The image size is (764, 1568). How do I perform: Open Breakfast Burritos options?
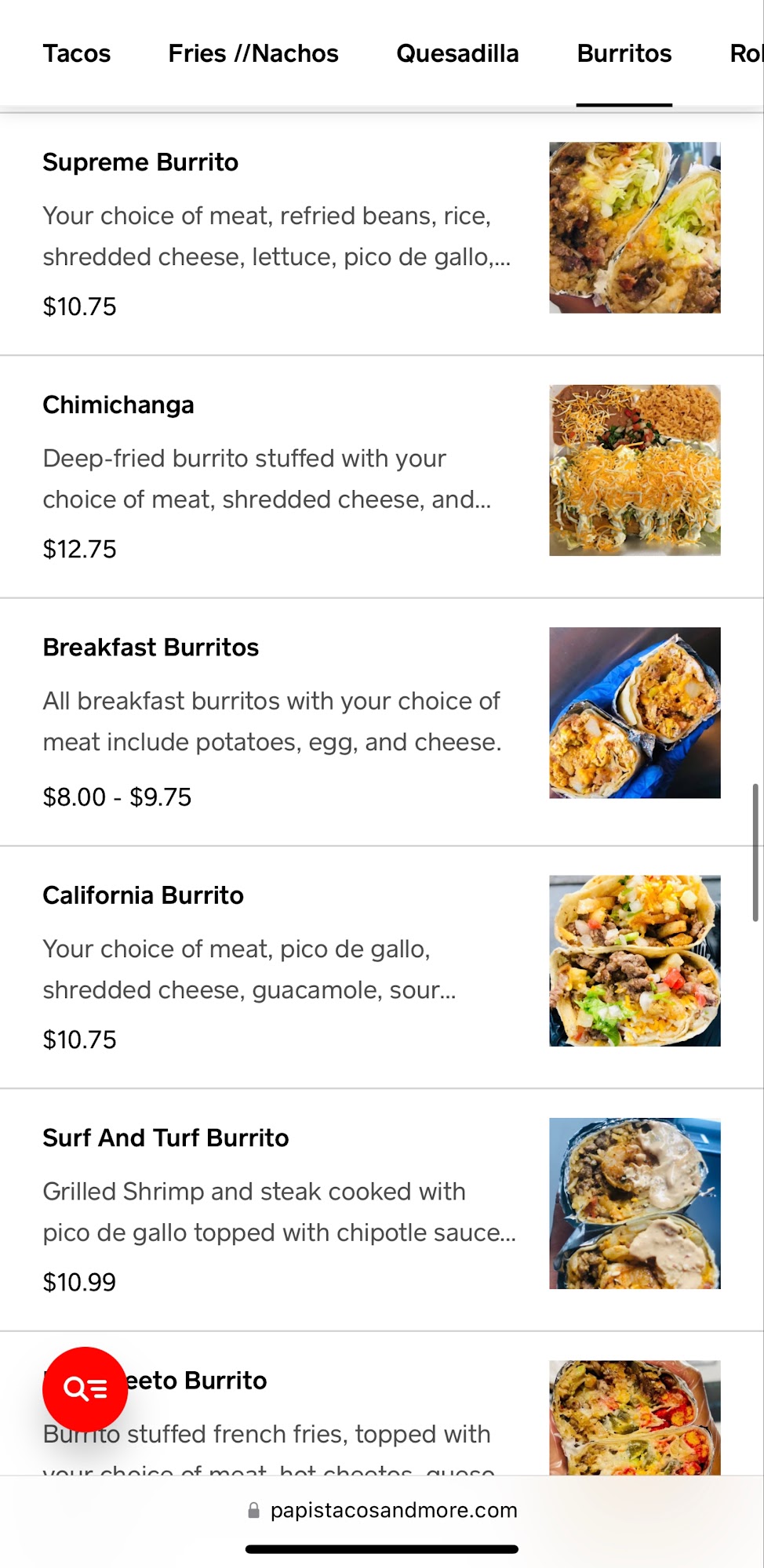pos(151,648)
